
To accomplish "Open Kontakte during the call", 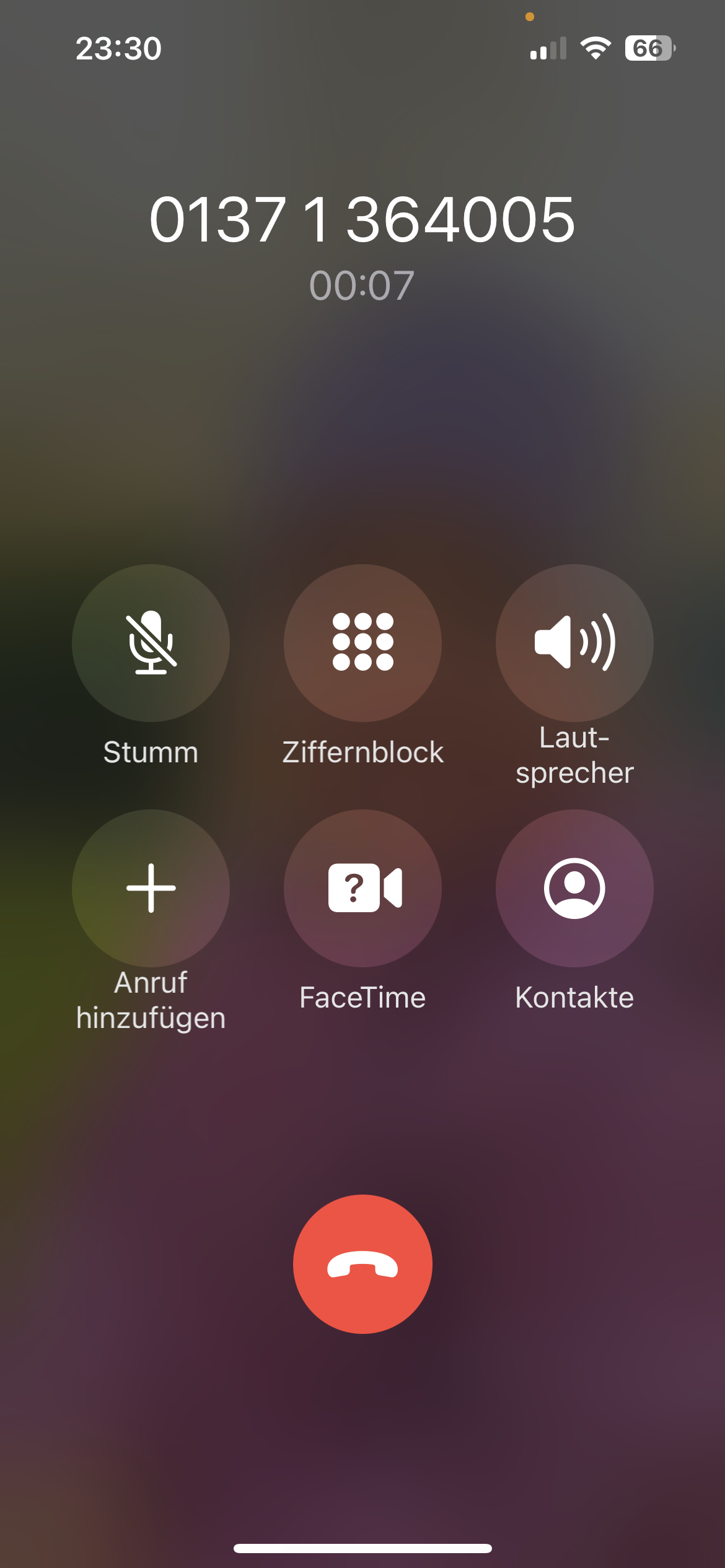I will [x=574, y=888].
